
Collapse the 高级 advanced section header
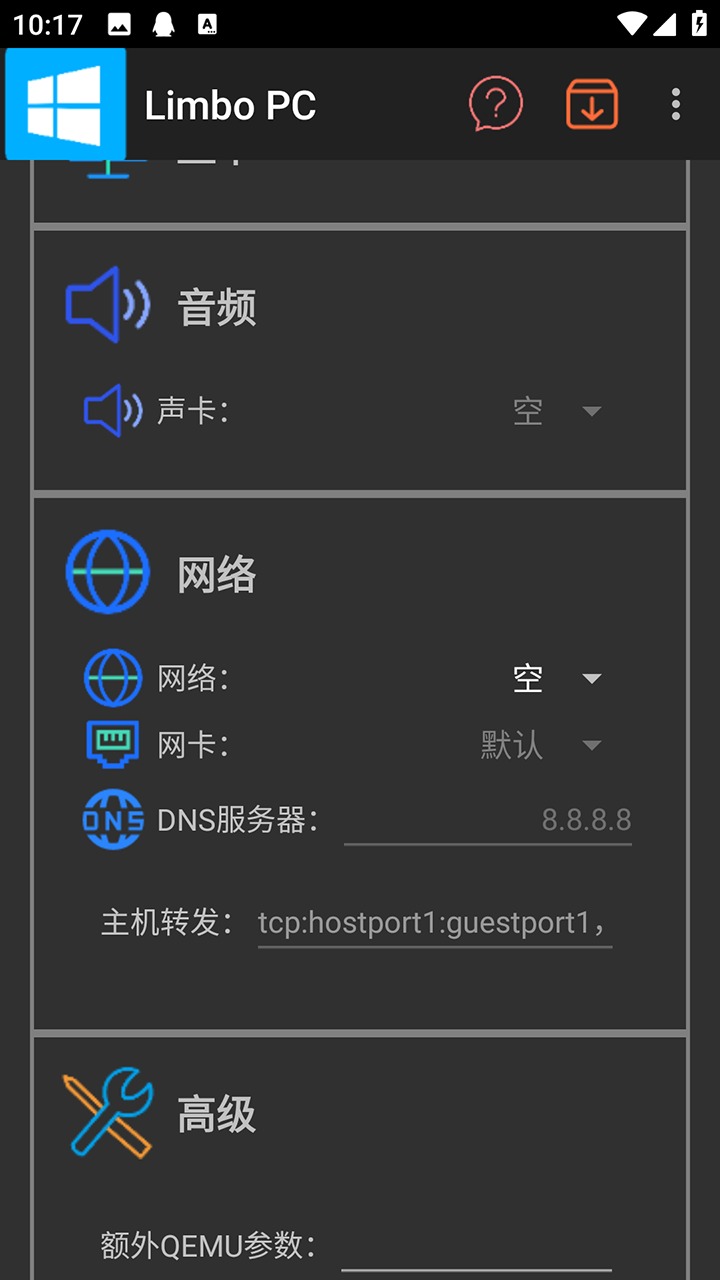217,1114
